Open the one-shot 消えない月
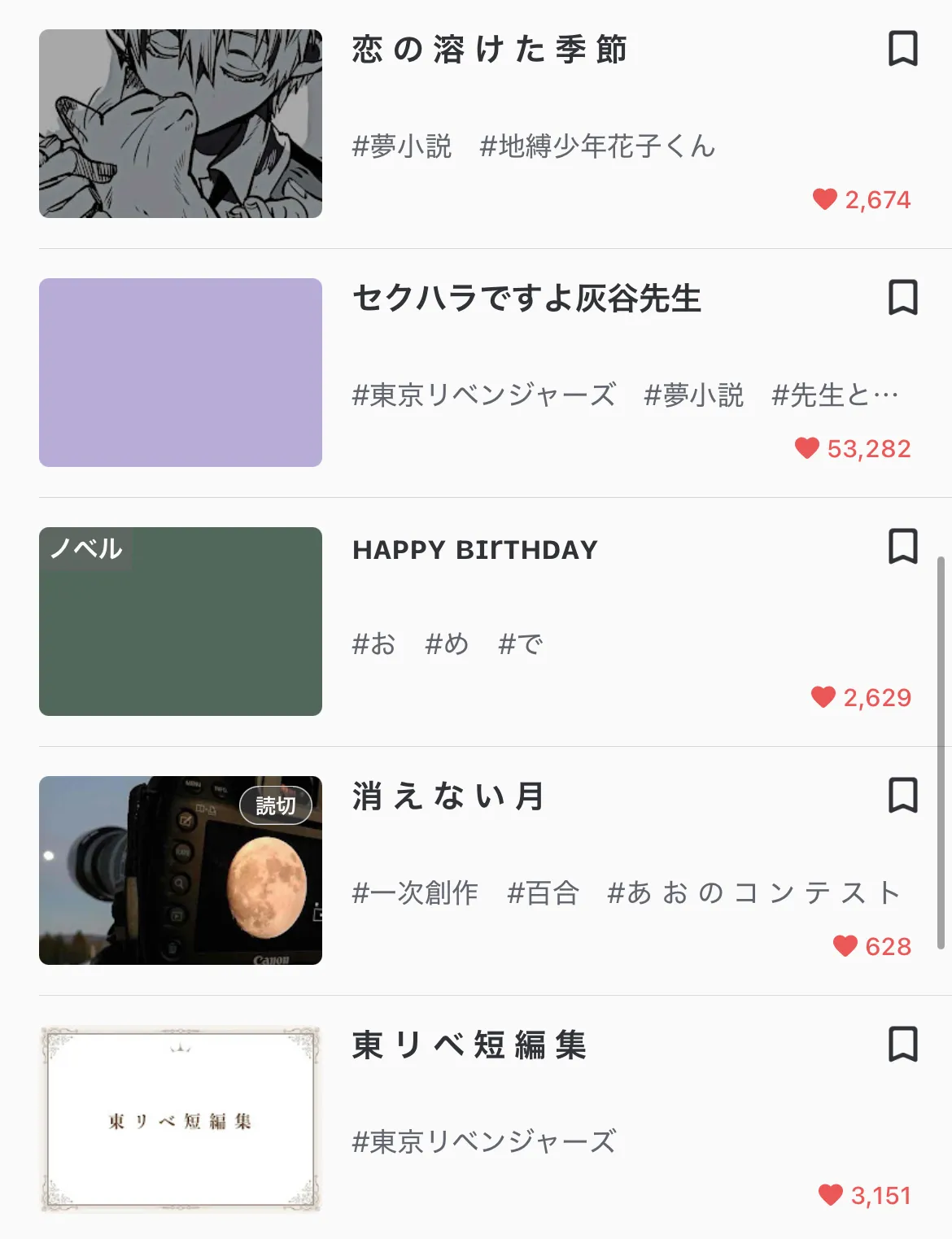 pos(448,796)
